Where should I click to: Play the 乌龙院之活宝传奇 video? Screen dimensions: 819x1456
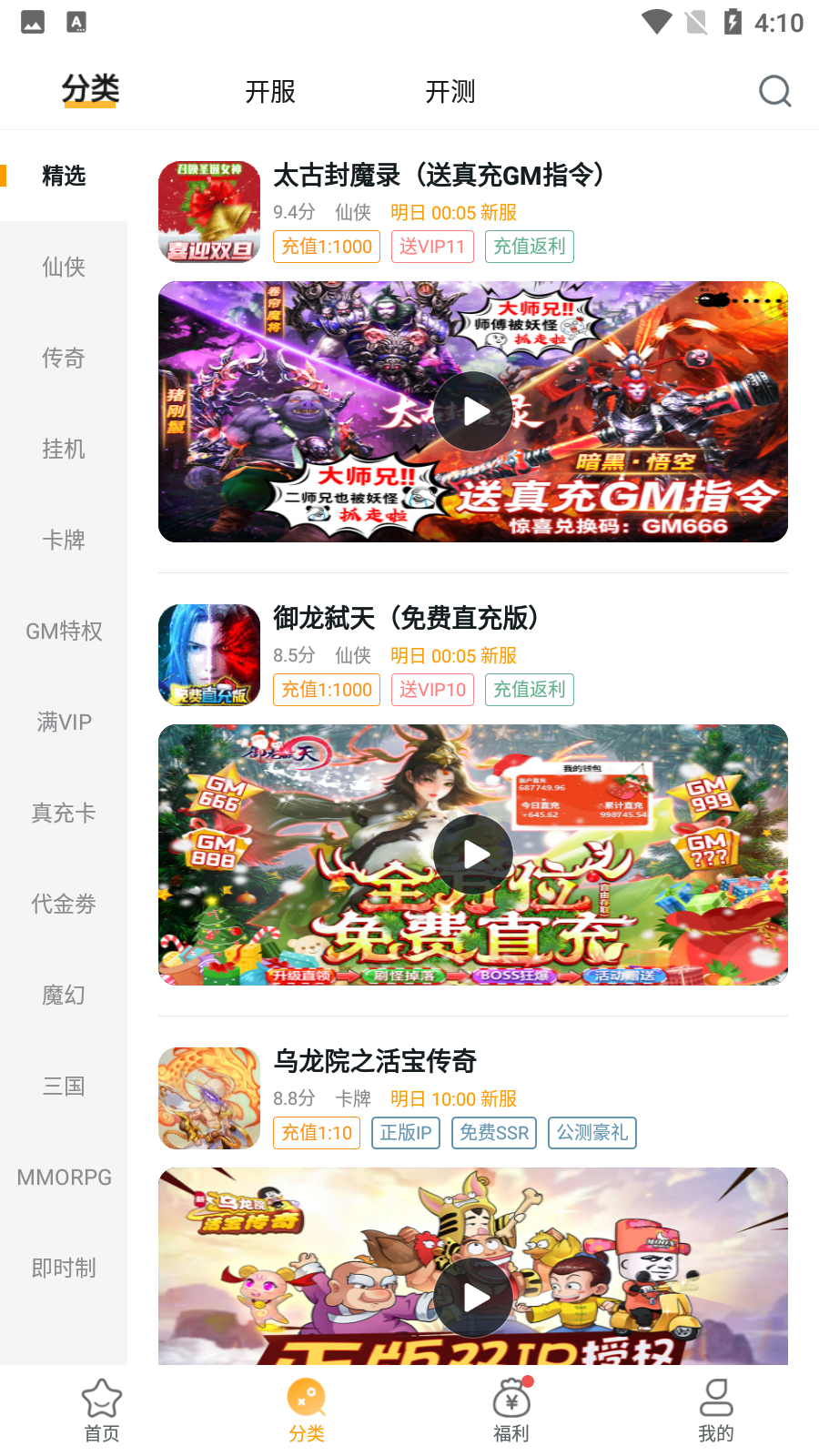473,1297
